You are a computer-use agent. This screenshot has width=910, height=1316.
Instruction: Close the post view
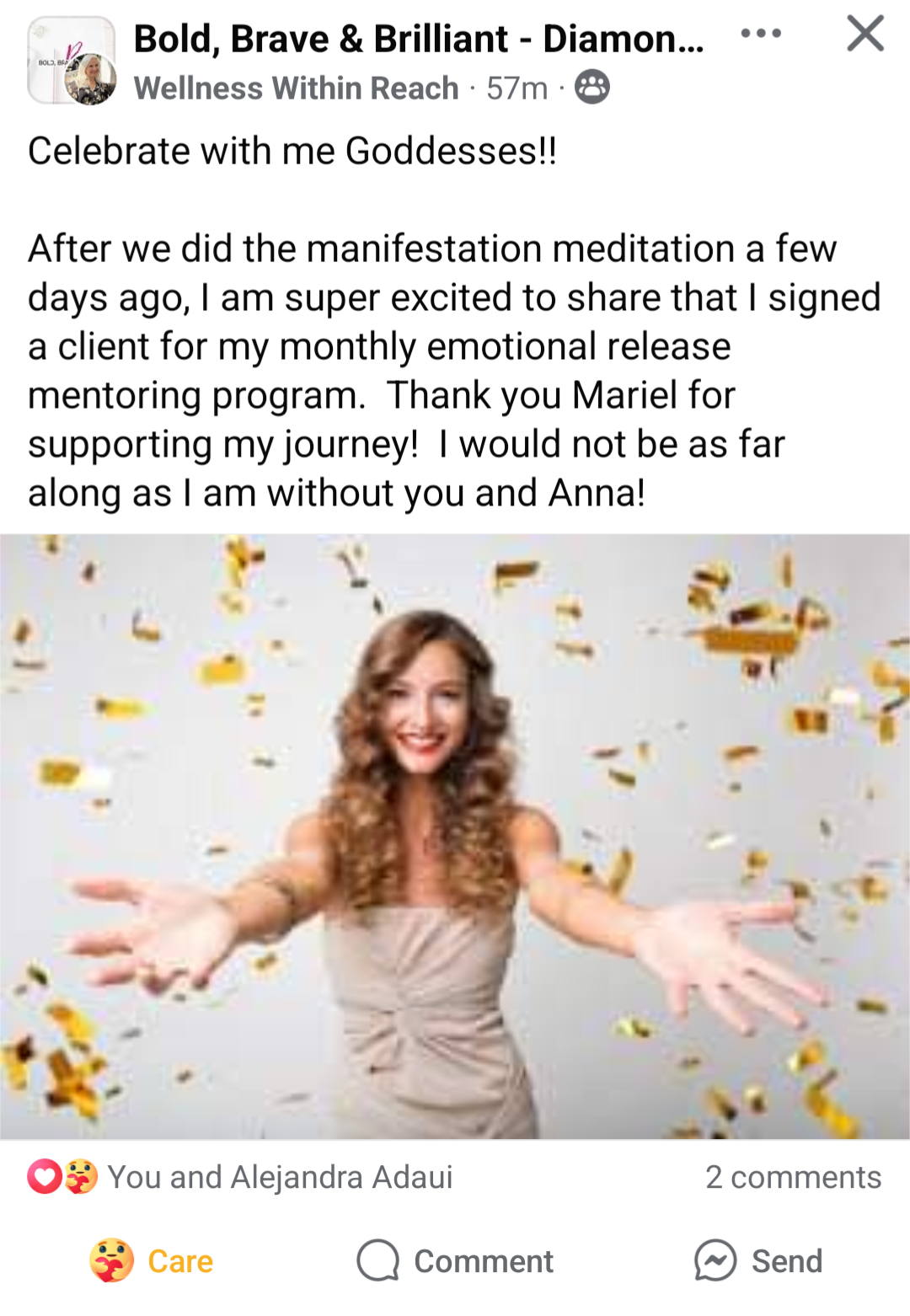[x=864, y=35]
